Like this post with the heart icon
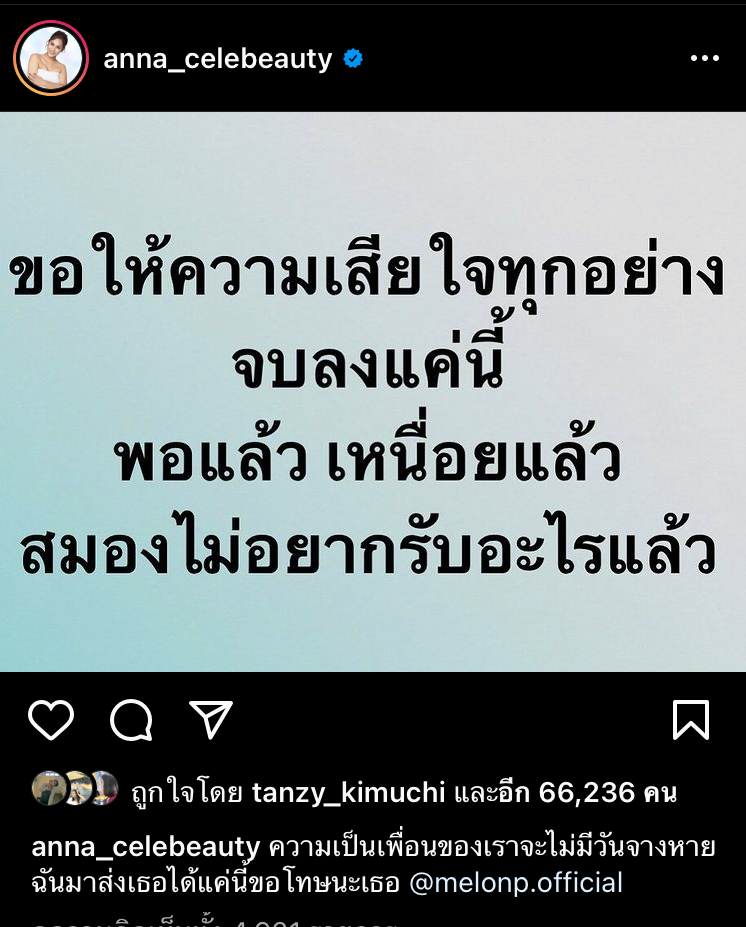The width and height of the screenshot is (746, 927). [51, 719]
